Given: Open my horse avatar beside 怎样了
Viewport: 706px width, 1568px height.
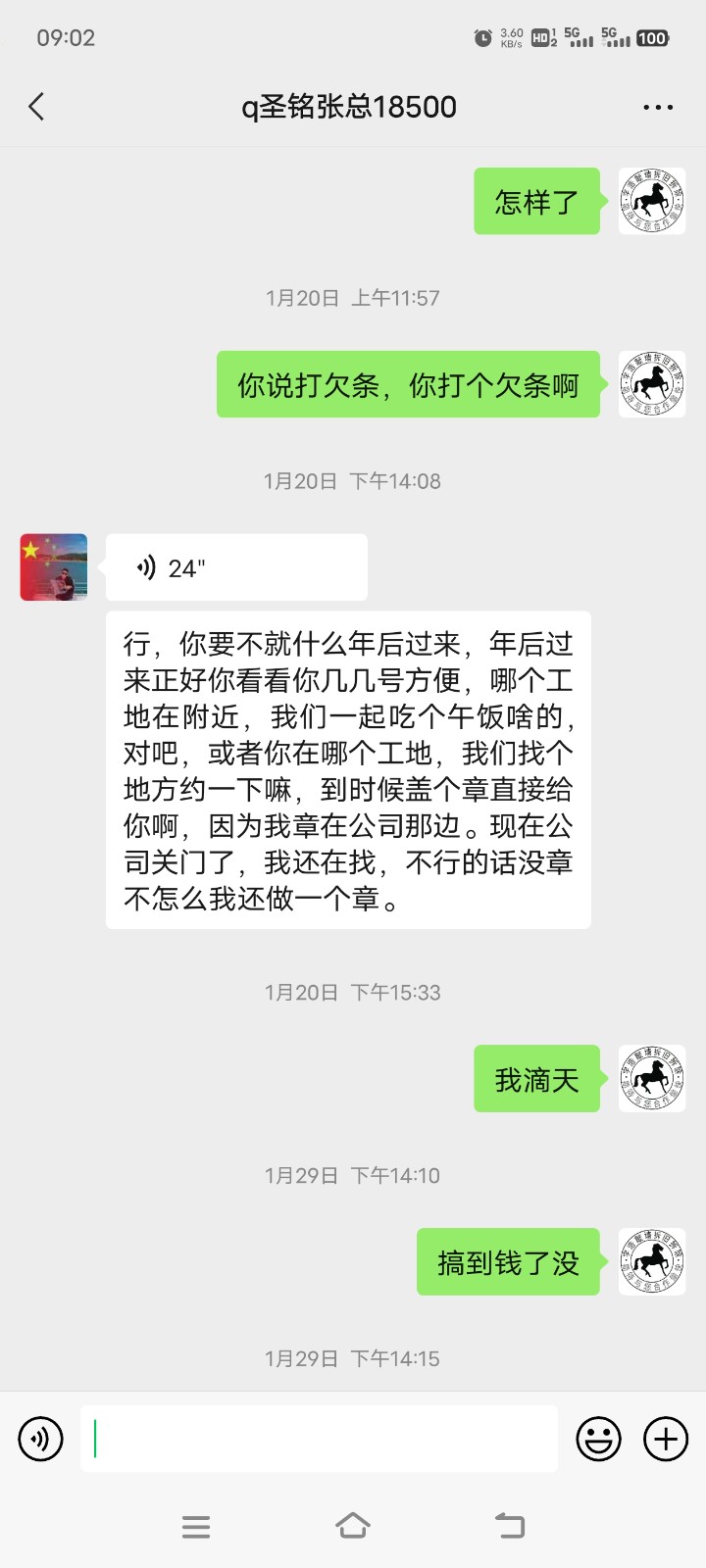Looking at the screenshot, I should tap(651, 201).
